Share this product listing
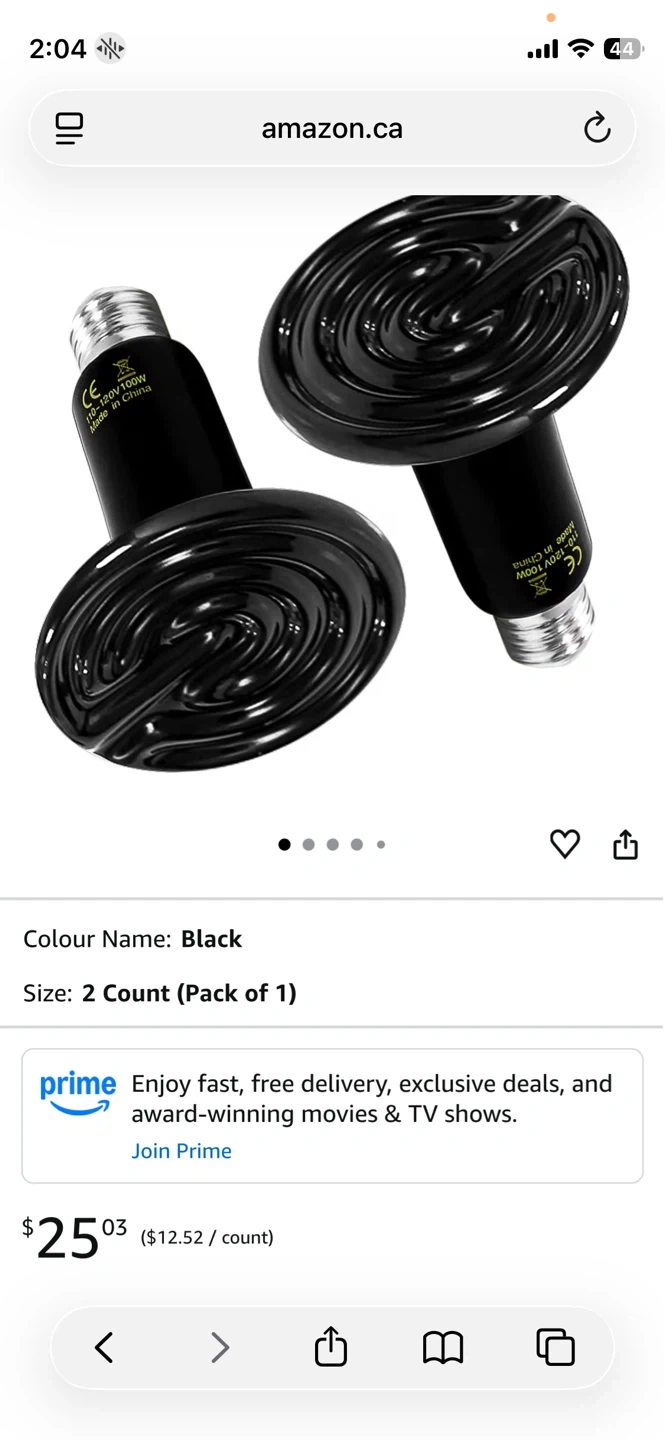665x1440 pixels. 625,845
